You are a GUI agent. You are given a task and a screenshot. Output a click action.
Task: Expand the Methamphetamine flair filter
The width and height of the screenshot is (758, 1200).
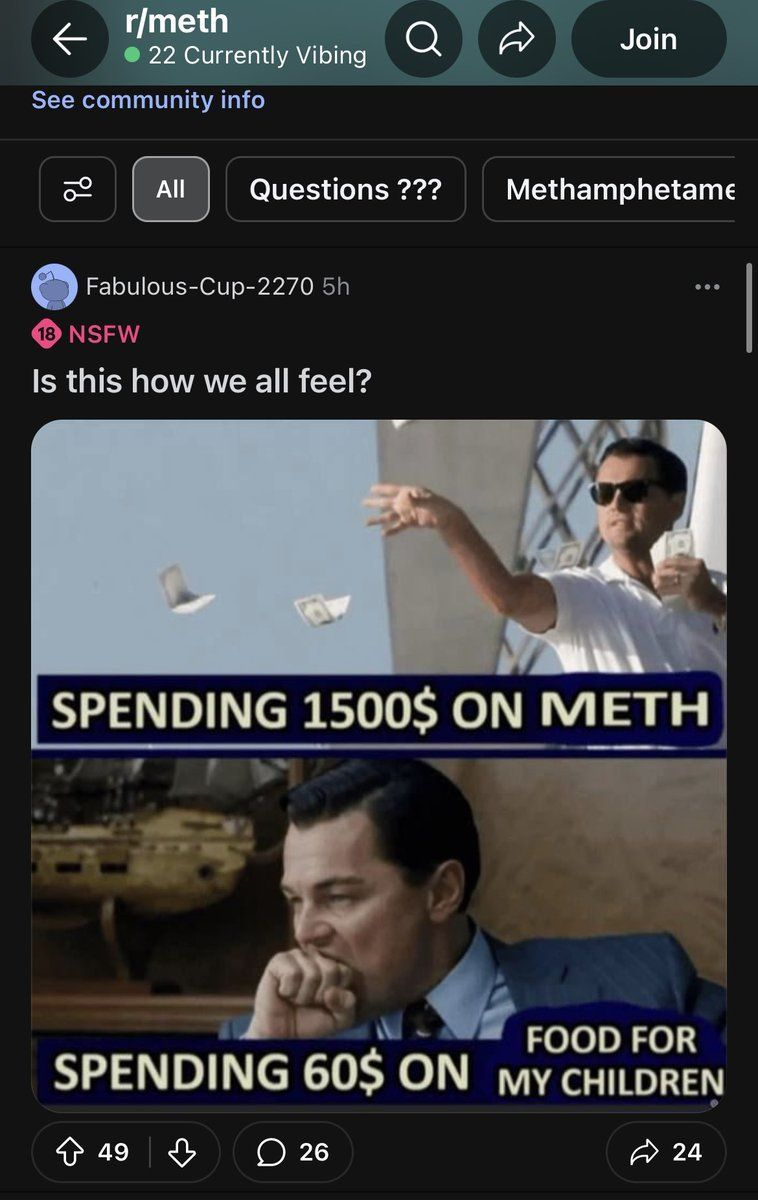point(620,189)
